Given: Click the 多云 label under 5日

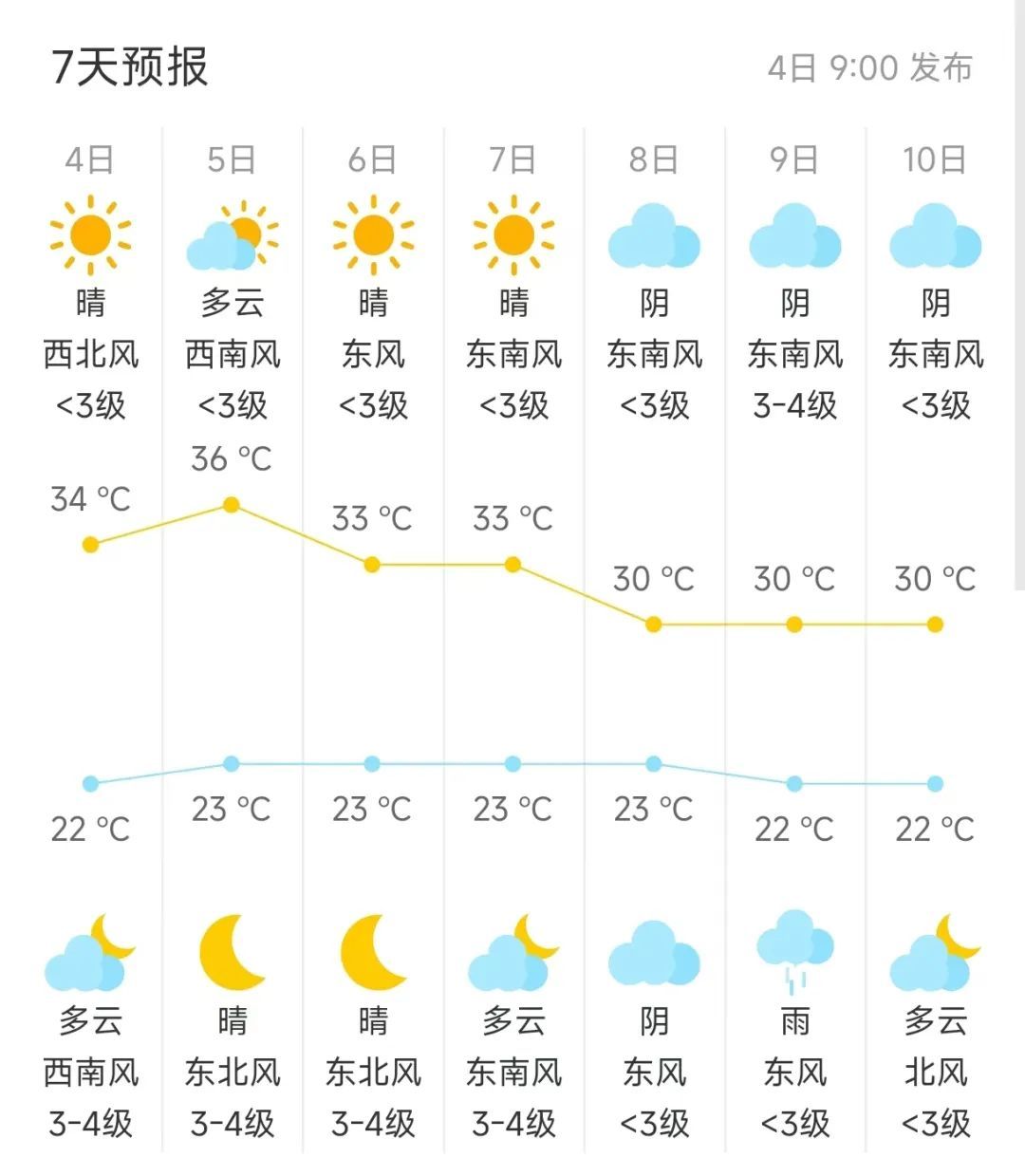Looking at the screenshot, I should coord(231,304).
